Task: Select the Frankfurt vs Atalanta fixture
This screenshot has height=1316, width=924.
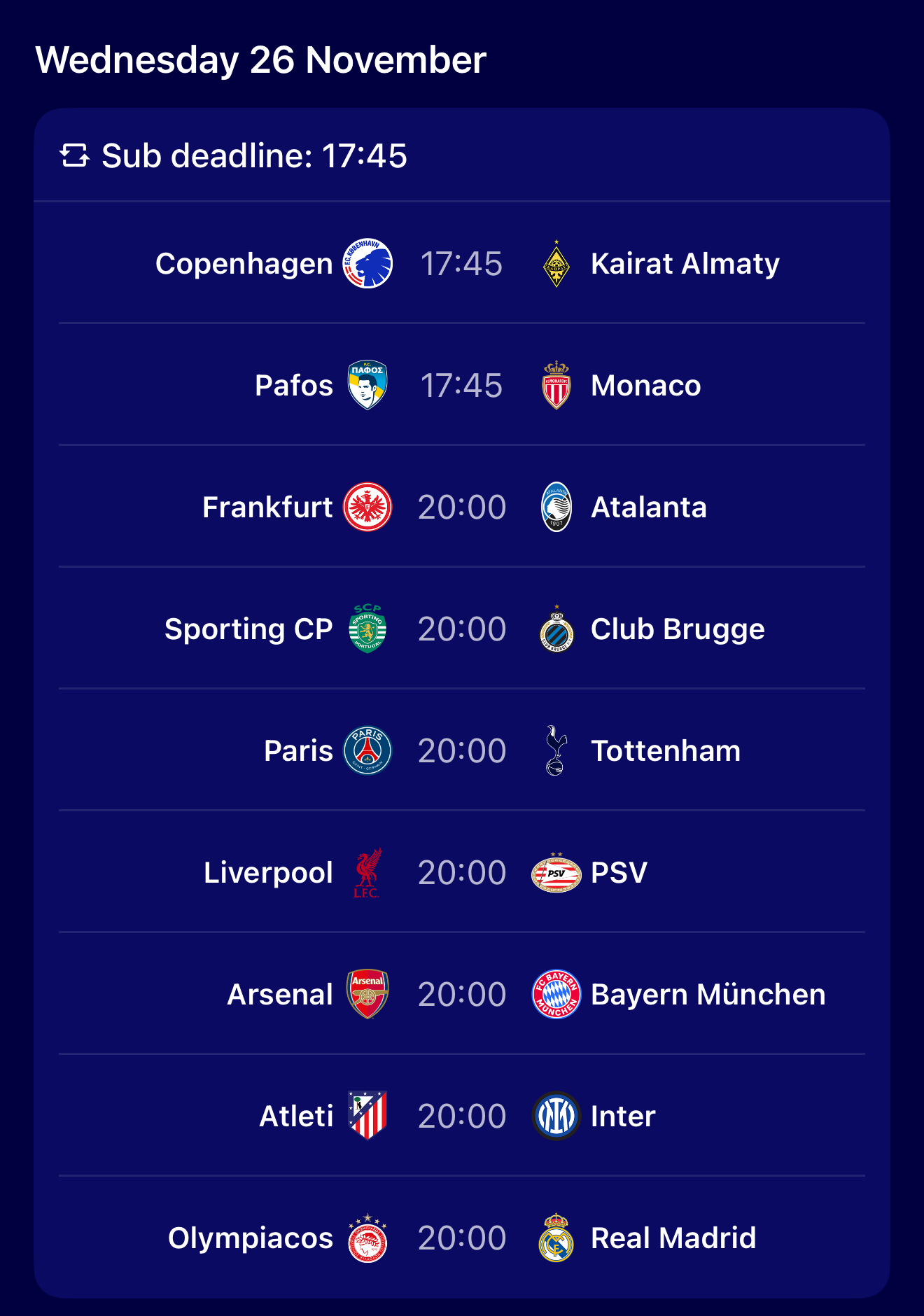Action: 461,507
